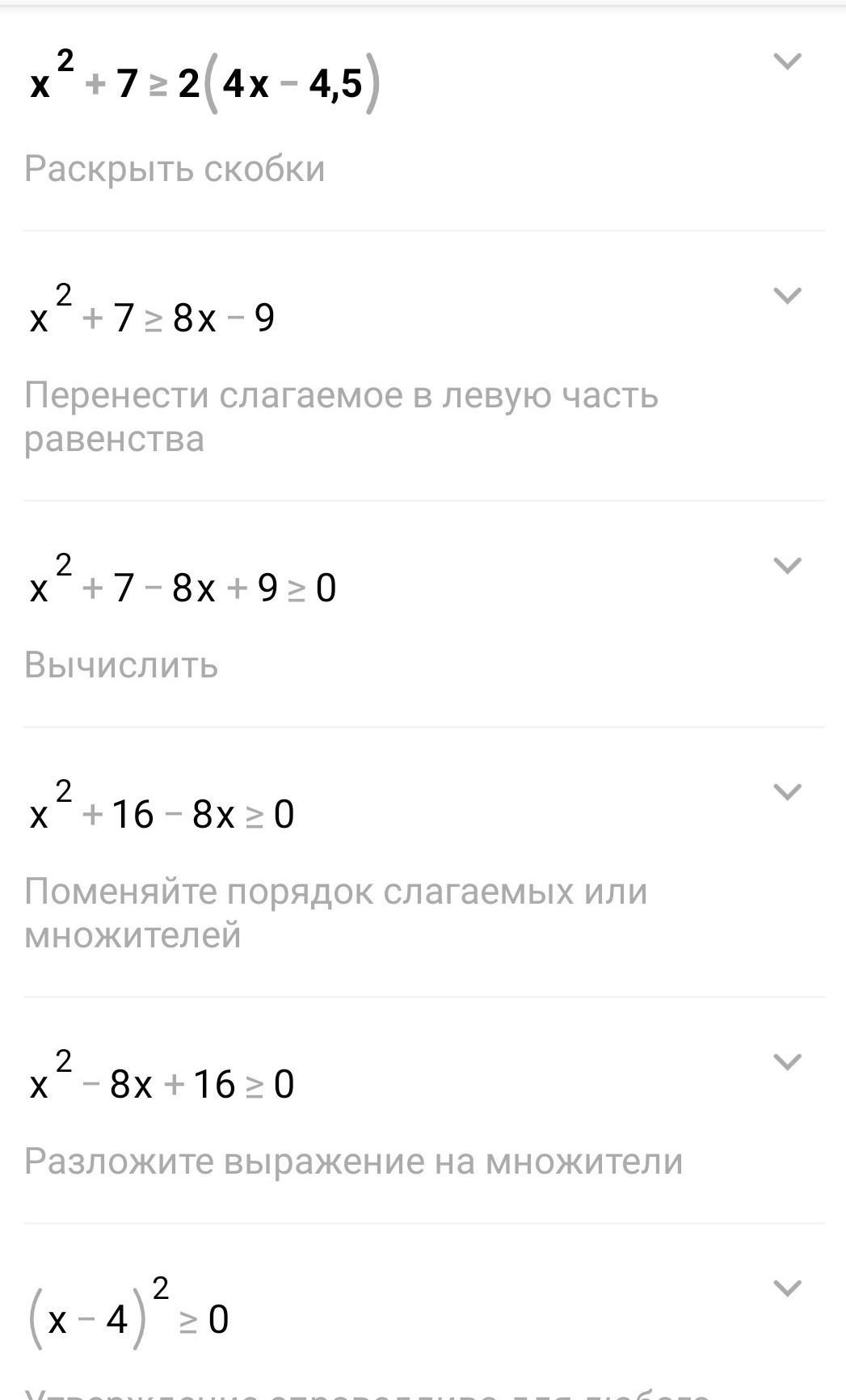The height and width of the screenshot is (1400, 846).
Task: Expand the step x² + 16 − 8x ≥ 0
Action: click(787, 792)
